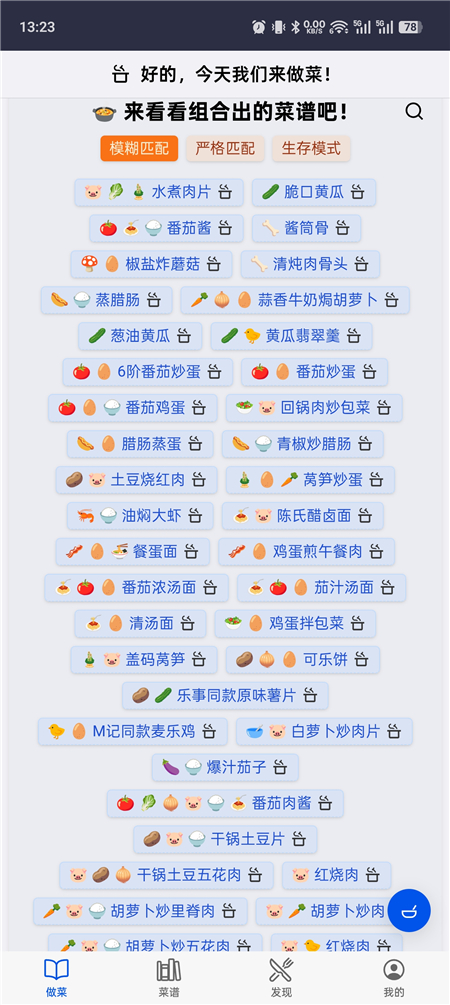Tap the blue floating bowl button

(409, 910)
